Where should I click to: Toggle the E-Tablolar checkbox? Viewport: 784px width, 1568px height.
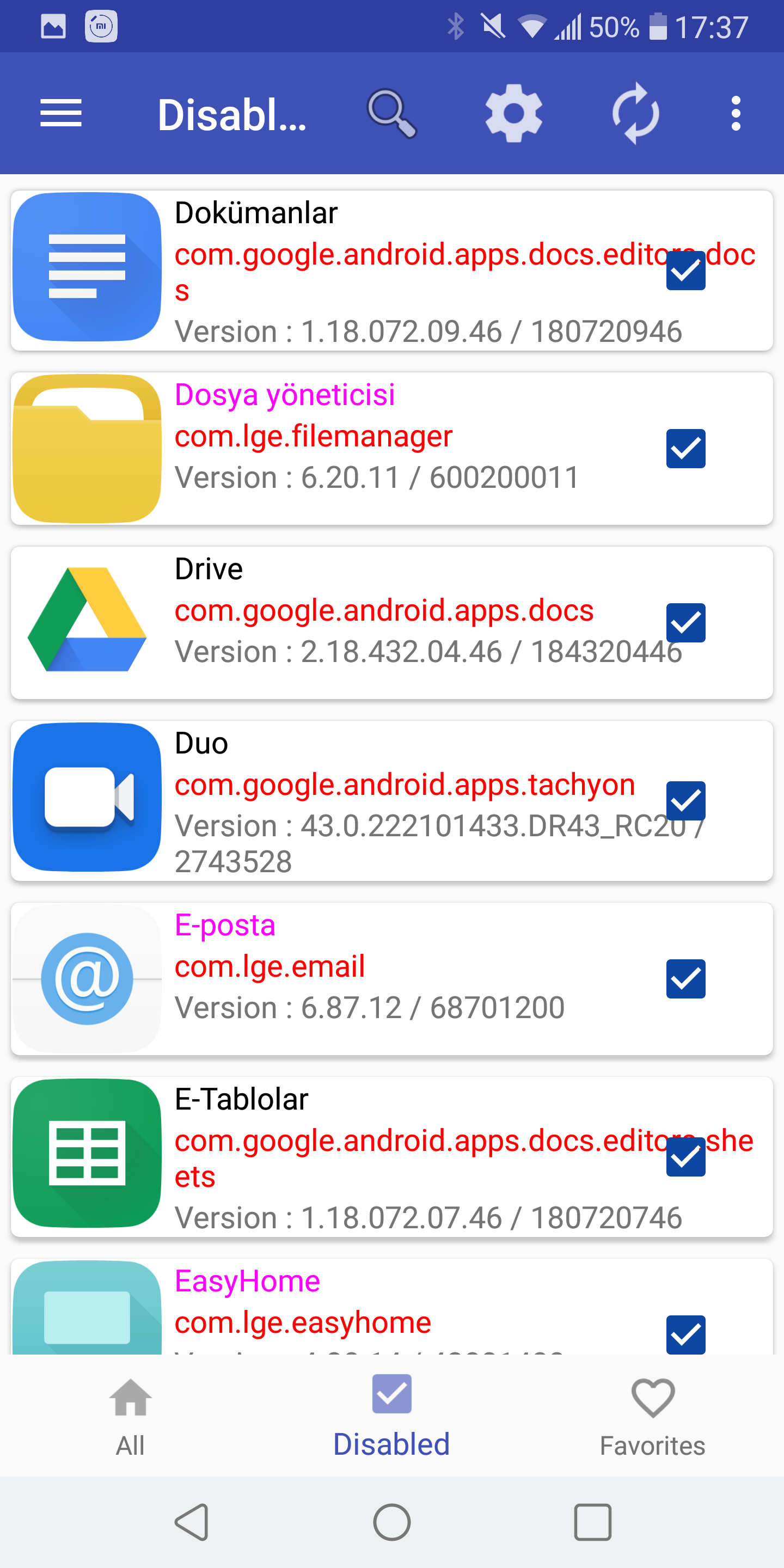click(685, 1156)
